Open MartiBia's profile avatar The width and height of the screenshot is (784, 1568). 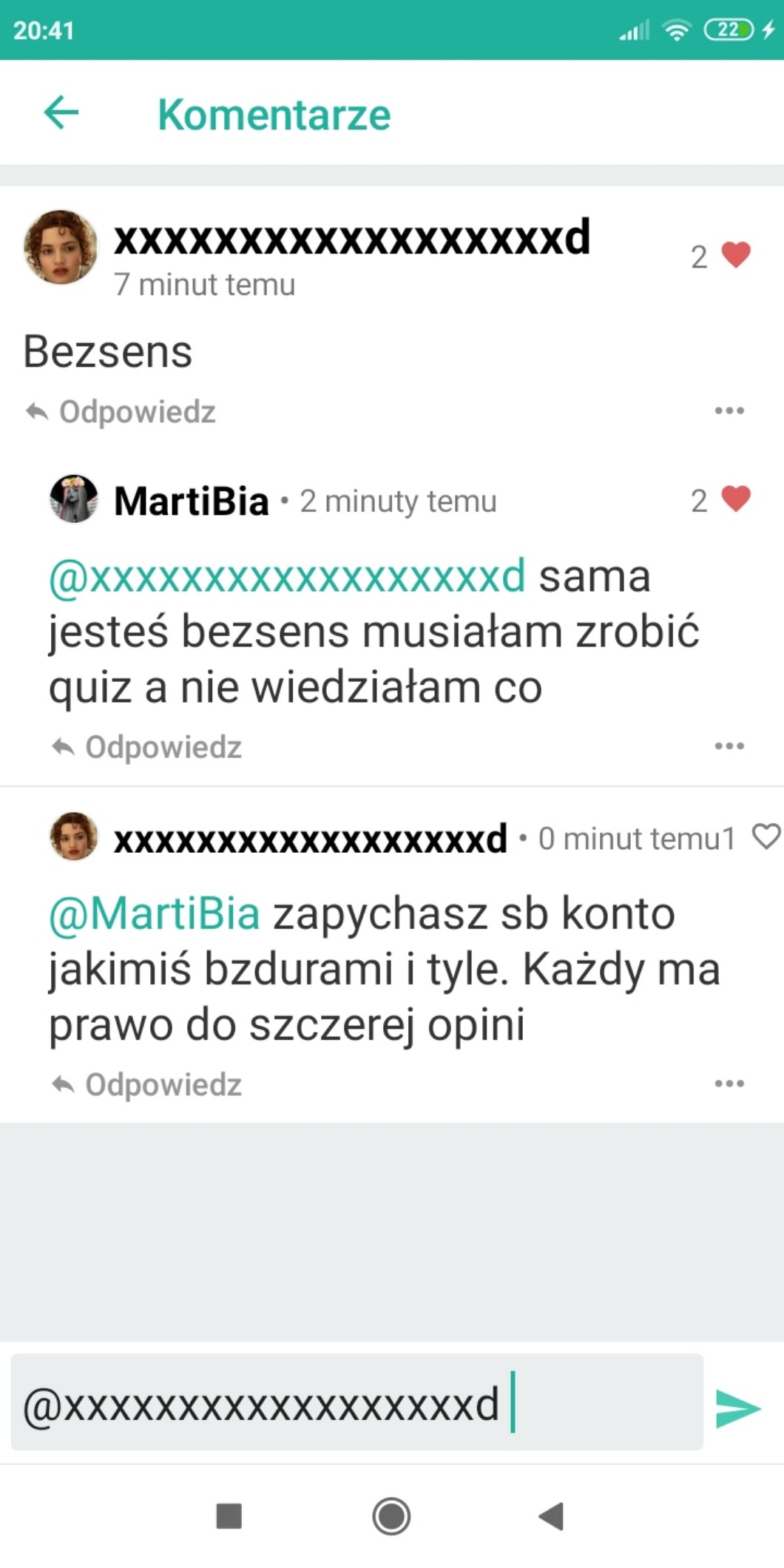(x=73, y=499)
